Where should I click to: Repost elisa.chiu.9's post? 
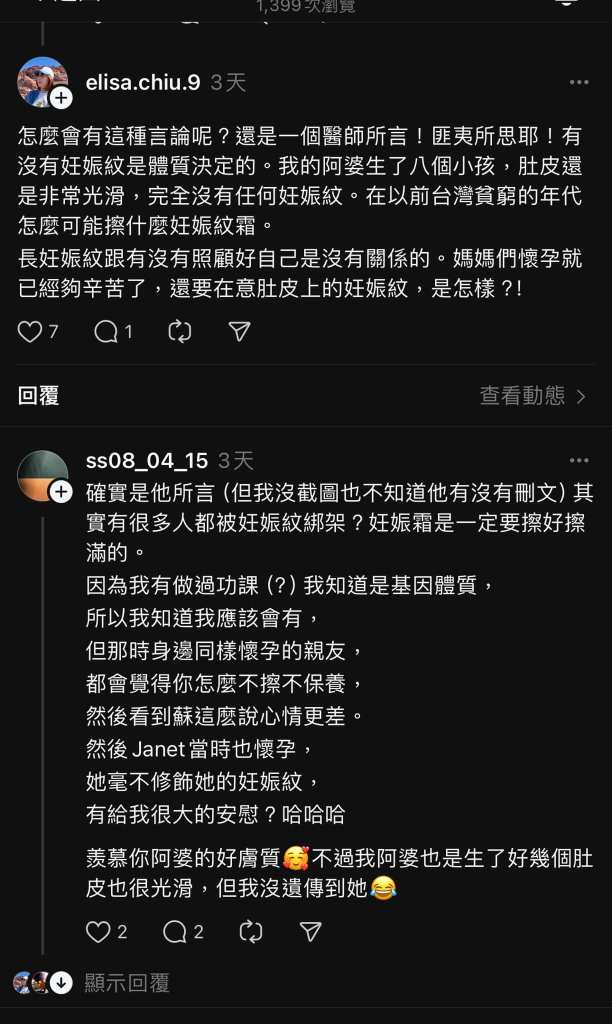[x=180, y=332]
